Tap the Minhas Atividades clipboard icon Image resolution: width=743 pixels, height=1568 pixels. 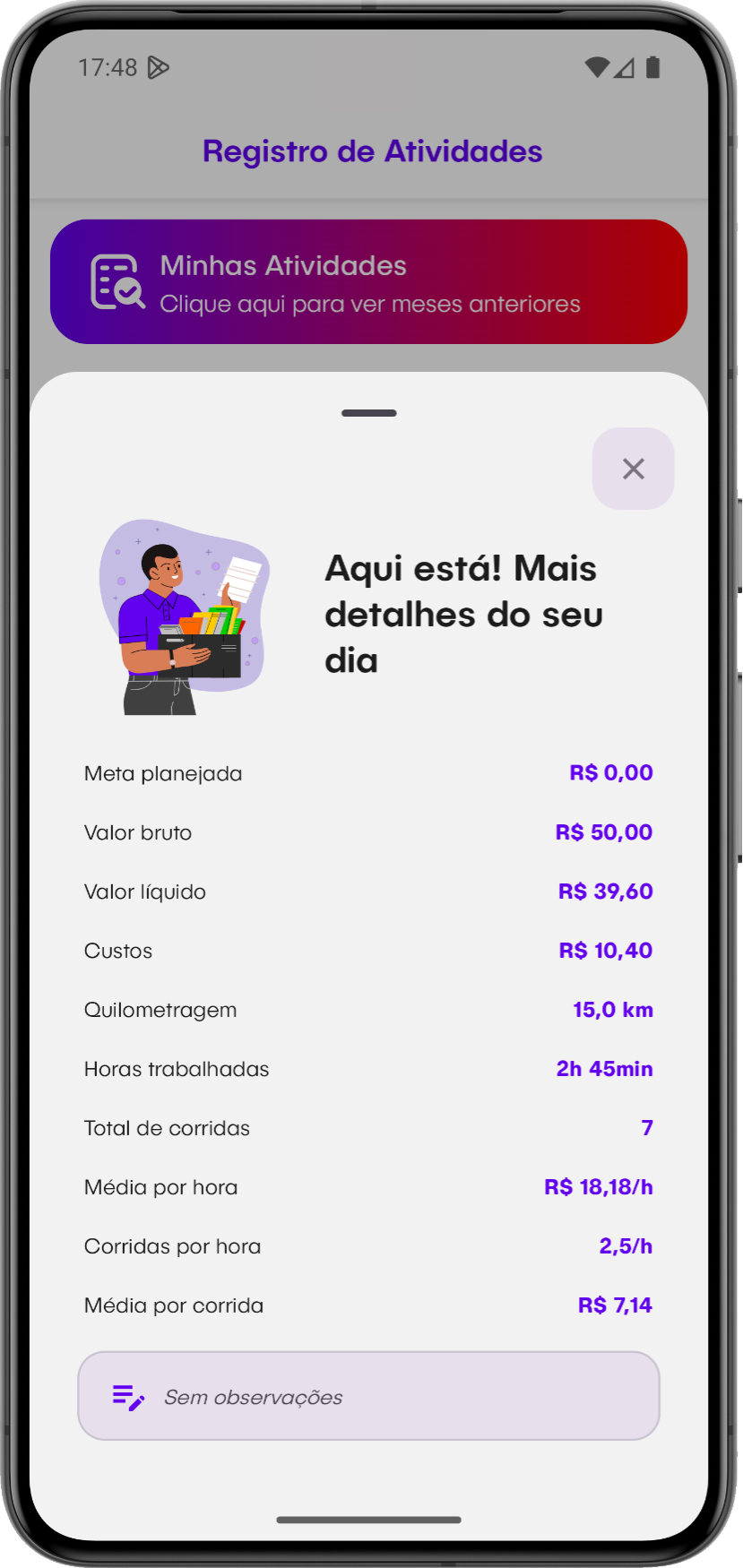pos(116,281)
